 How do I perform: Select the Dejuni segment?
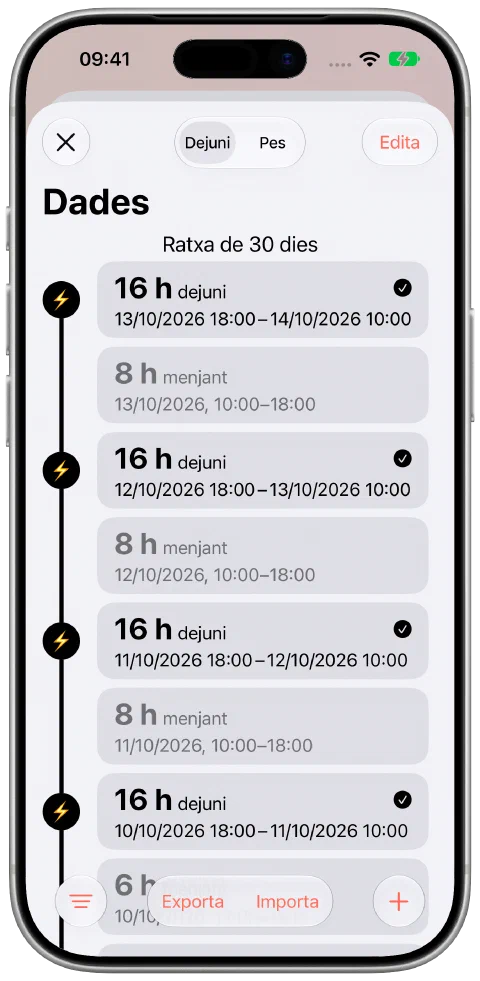tap(207, 143)
